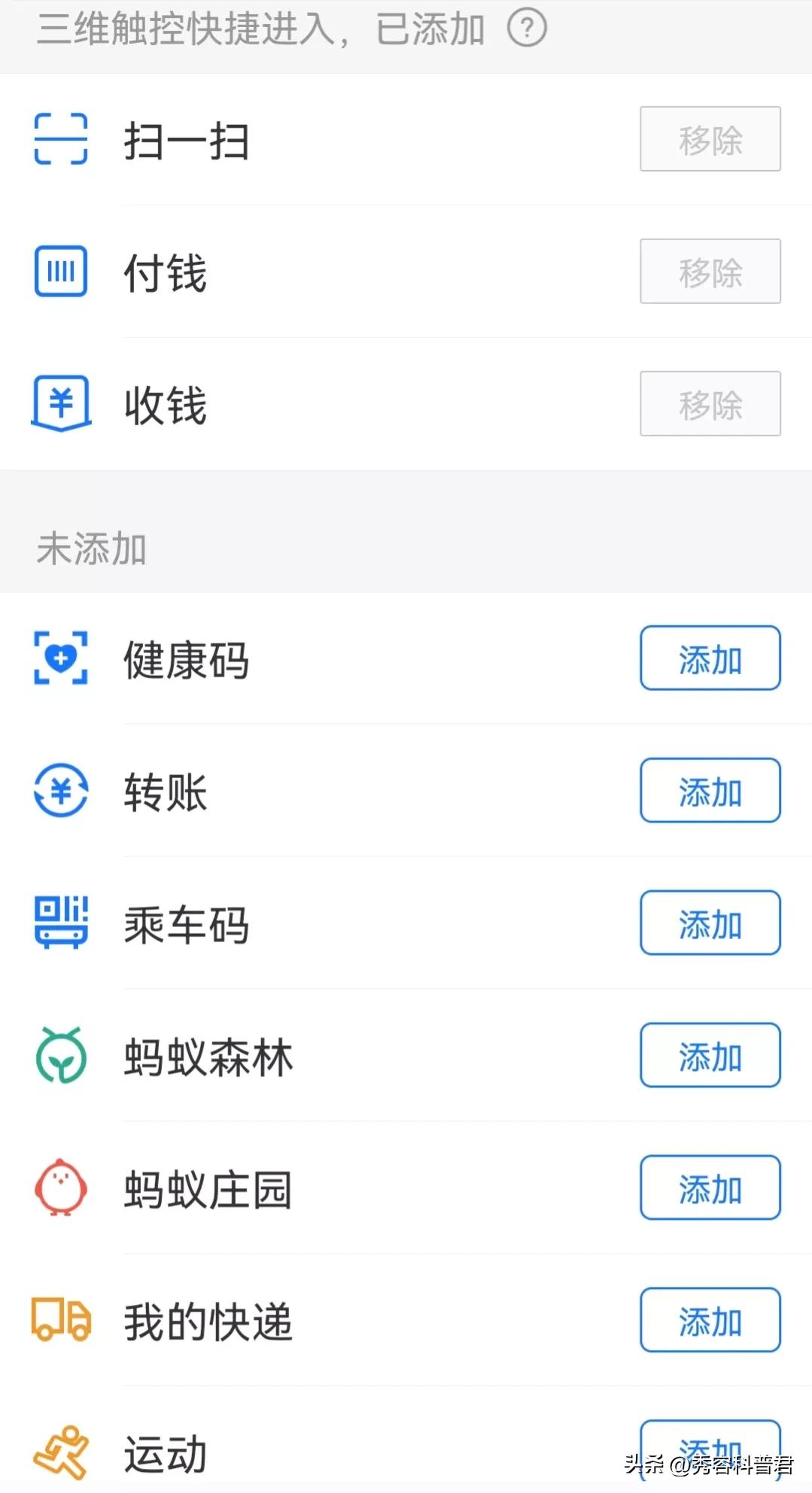Click the 收钱 yen wallet icon
The image size is (812, 1493).
coord(60,404)
